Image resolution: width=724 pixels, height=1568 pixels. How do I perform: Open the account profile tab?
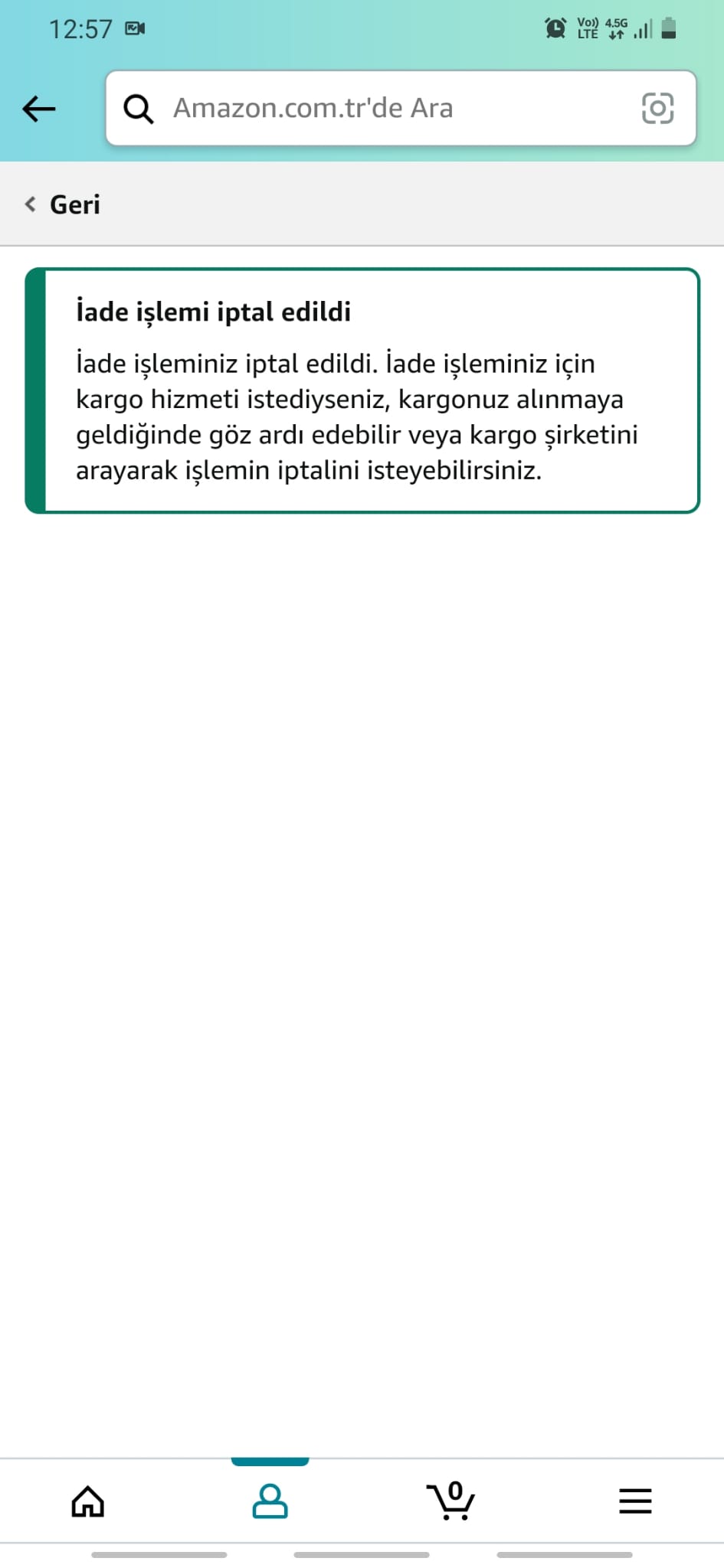[x=270, y=1501]
